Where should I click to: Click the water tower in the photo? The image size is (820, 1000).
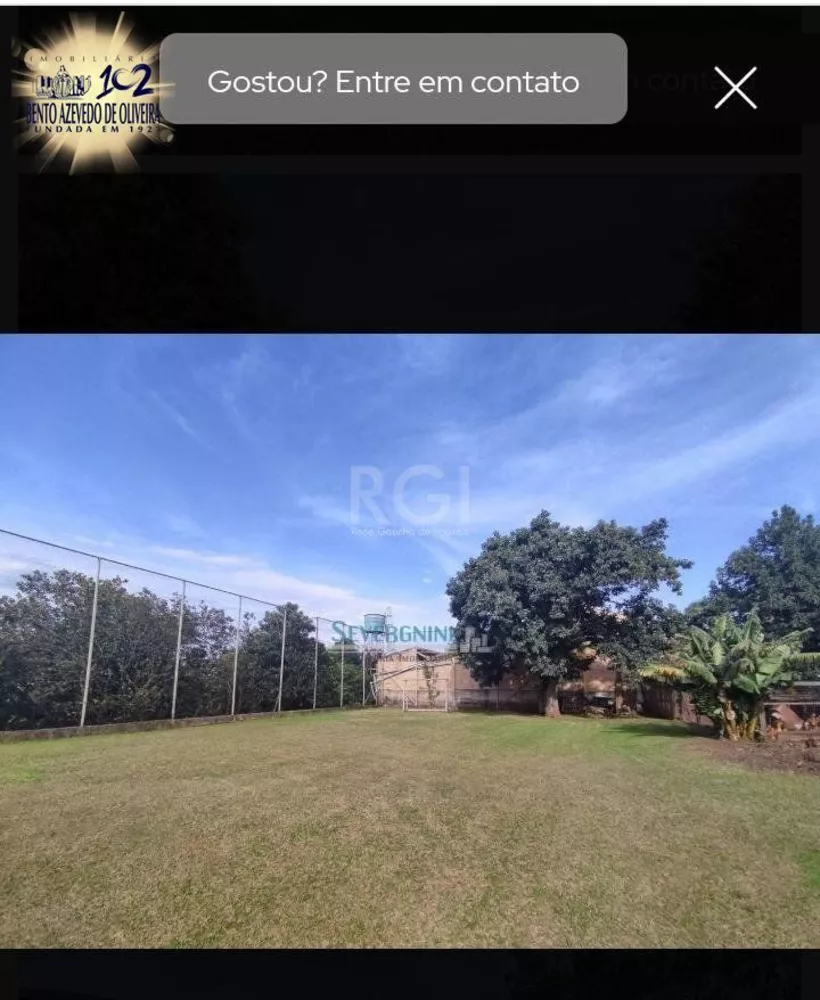click(x=375, y=622)
